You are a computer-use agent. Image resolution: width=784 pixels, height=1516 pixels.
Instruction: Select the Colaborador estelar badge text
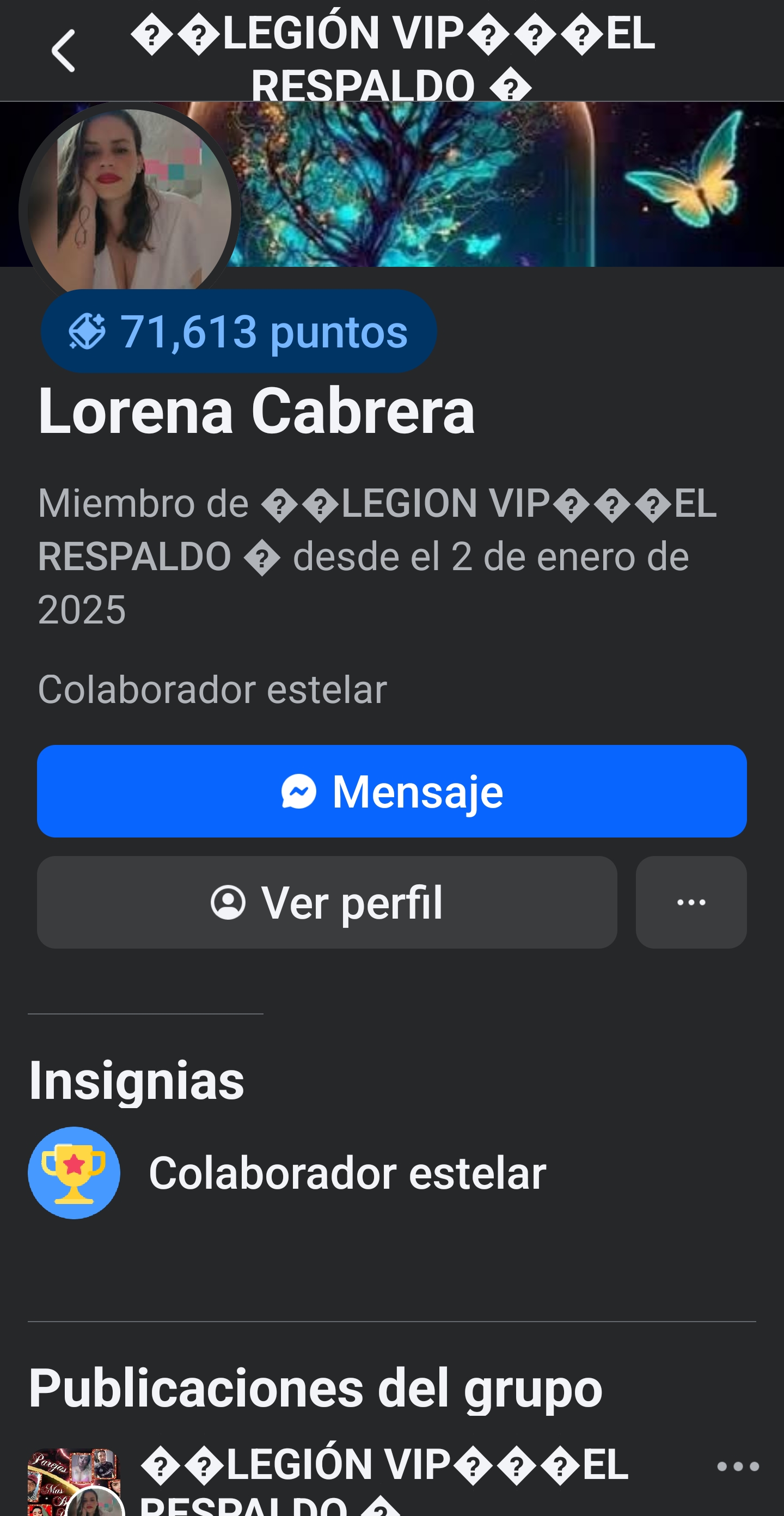[348, 1172]
